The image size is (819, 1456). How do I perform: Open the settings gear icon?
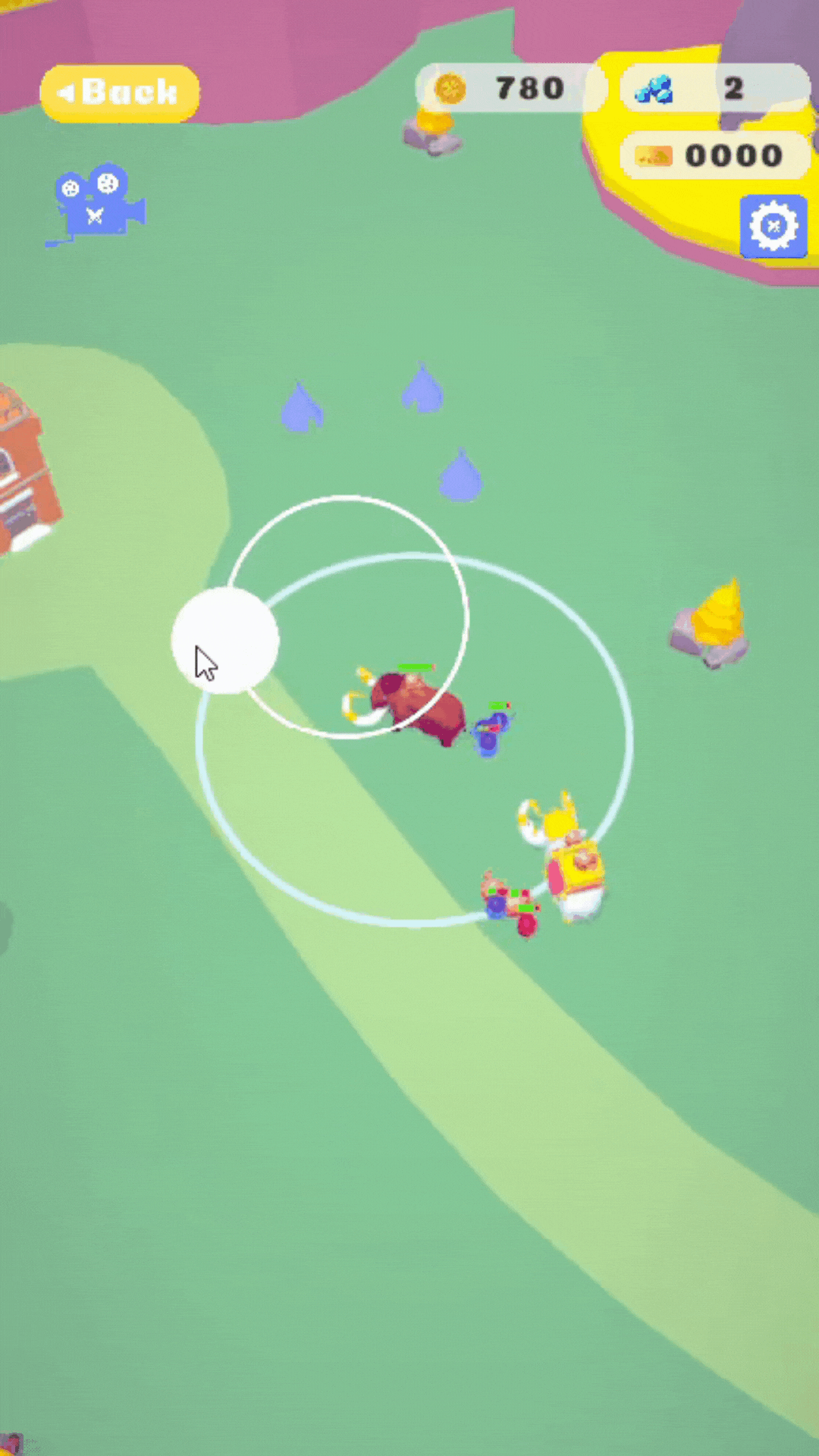[x=773, y=226]
